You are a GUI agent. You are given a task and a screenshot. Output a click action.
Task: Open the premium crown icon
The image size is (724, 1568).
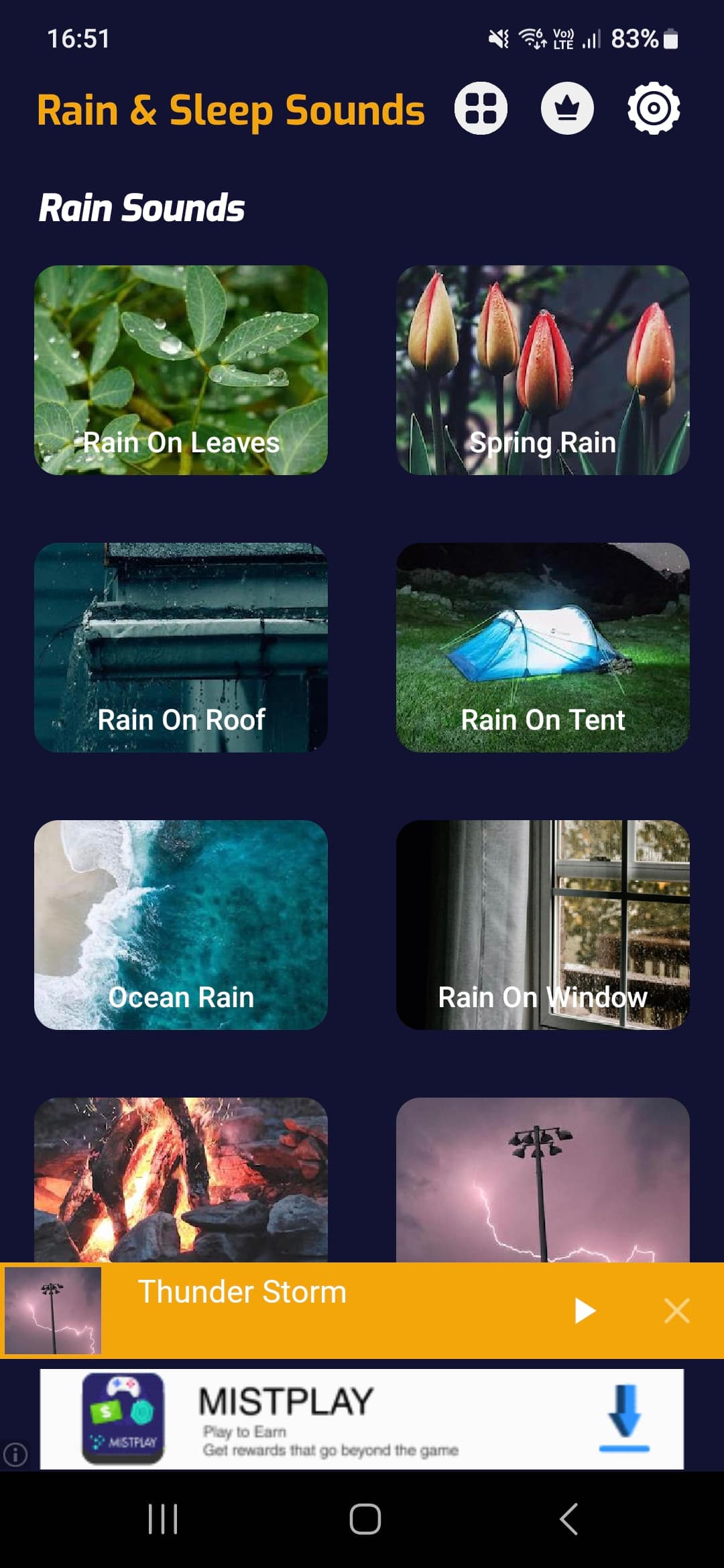pos(567,109)
